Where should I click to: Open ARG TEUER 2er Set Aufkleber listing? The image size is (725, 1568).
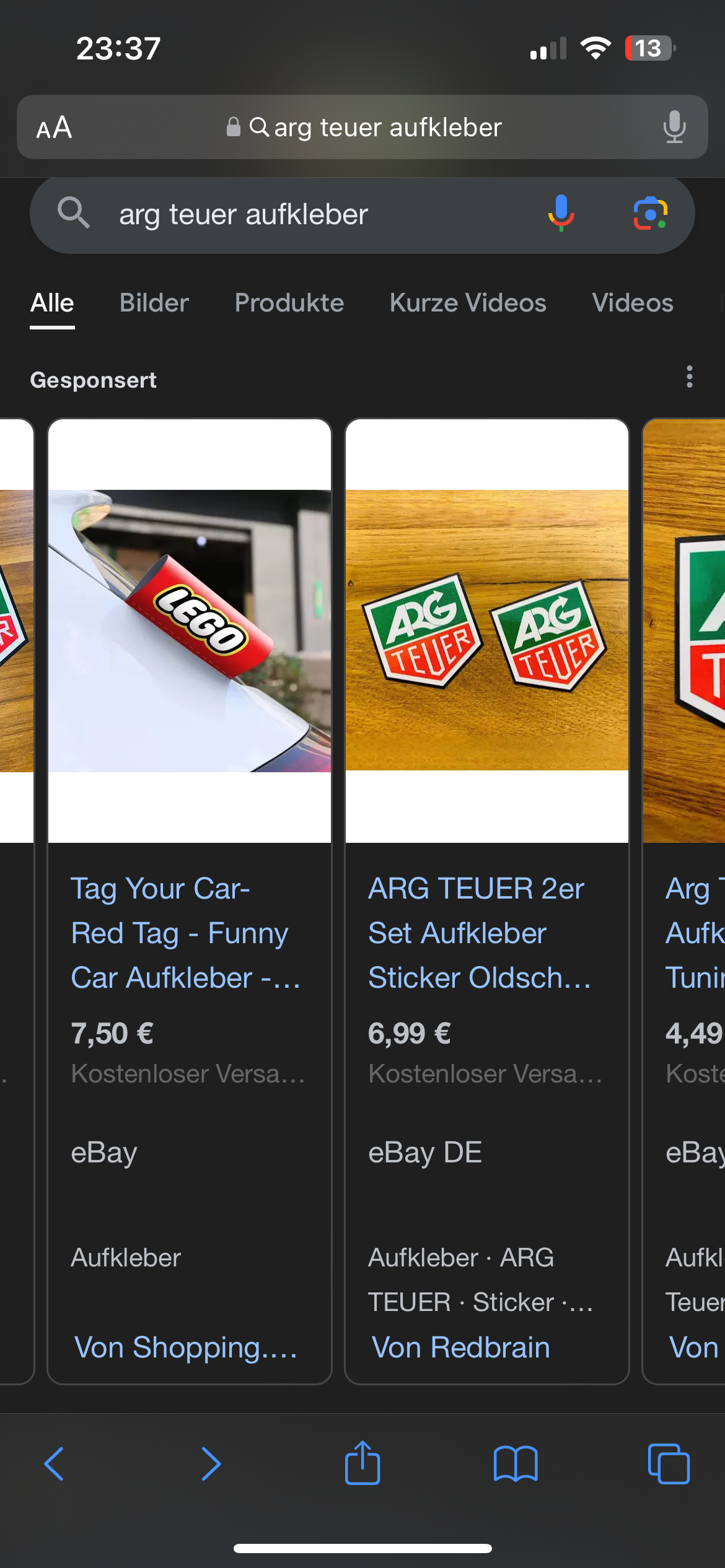[x=477, y=933]
